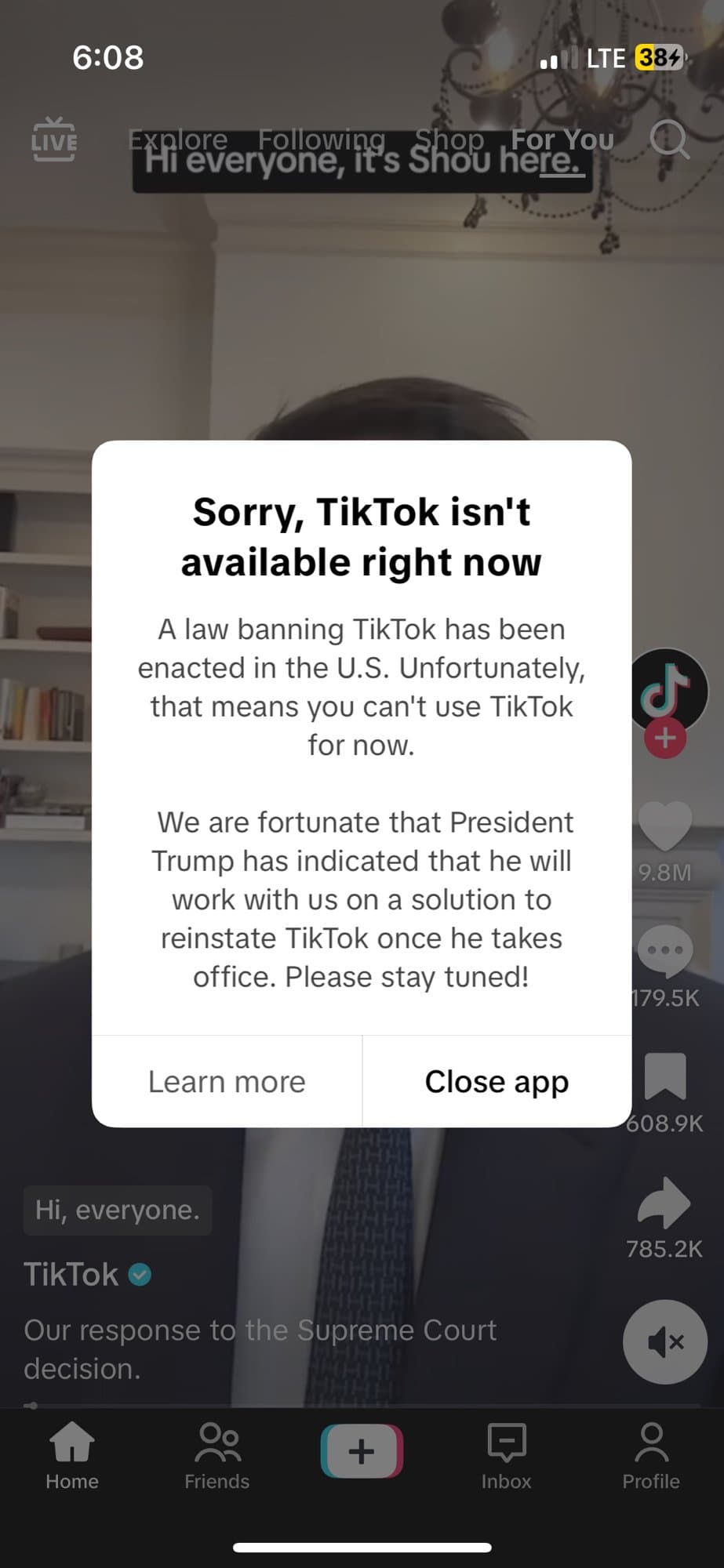Open the comments bubble
724x1568 pixels.
pos(665,951)
